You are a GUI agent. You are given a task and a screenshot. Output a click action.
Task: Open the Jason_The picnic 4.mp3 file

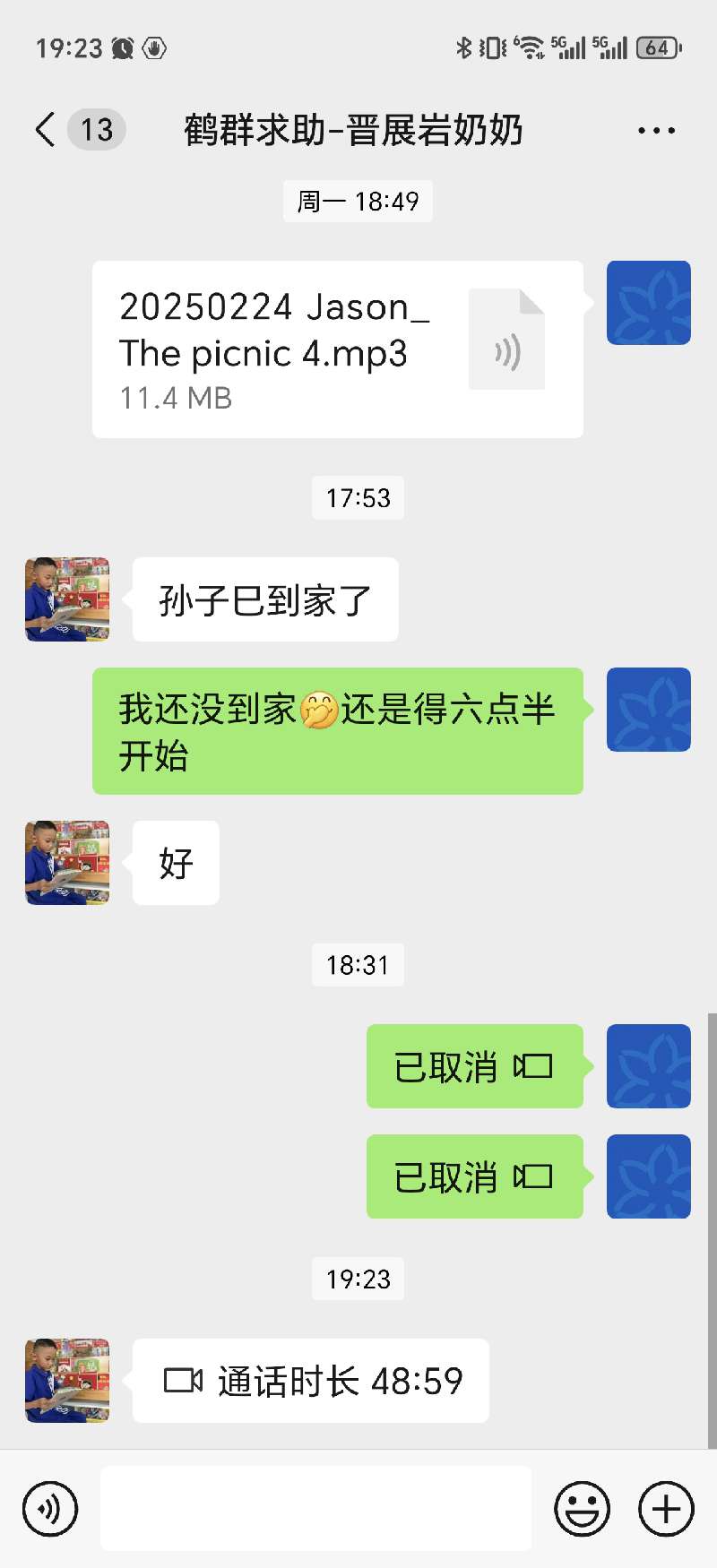pyautogui.click(x=337, y=349)
